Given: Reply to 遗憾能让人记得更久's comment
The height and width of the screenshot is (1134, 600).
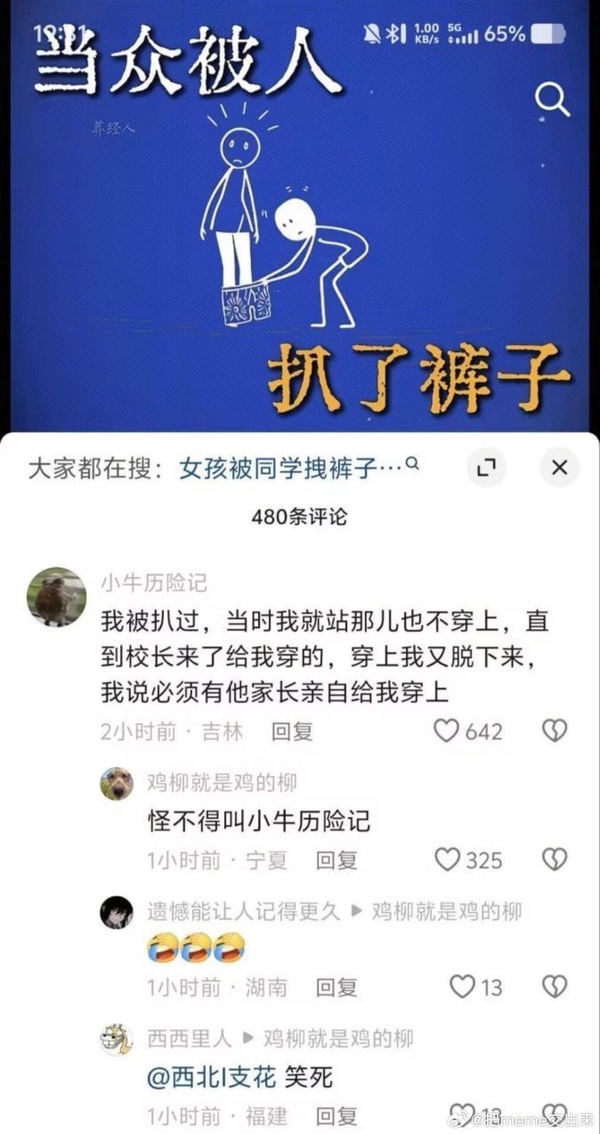Looking at the screenshot, I should pos(337,987).
